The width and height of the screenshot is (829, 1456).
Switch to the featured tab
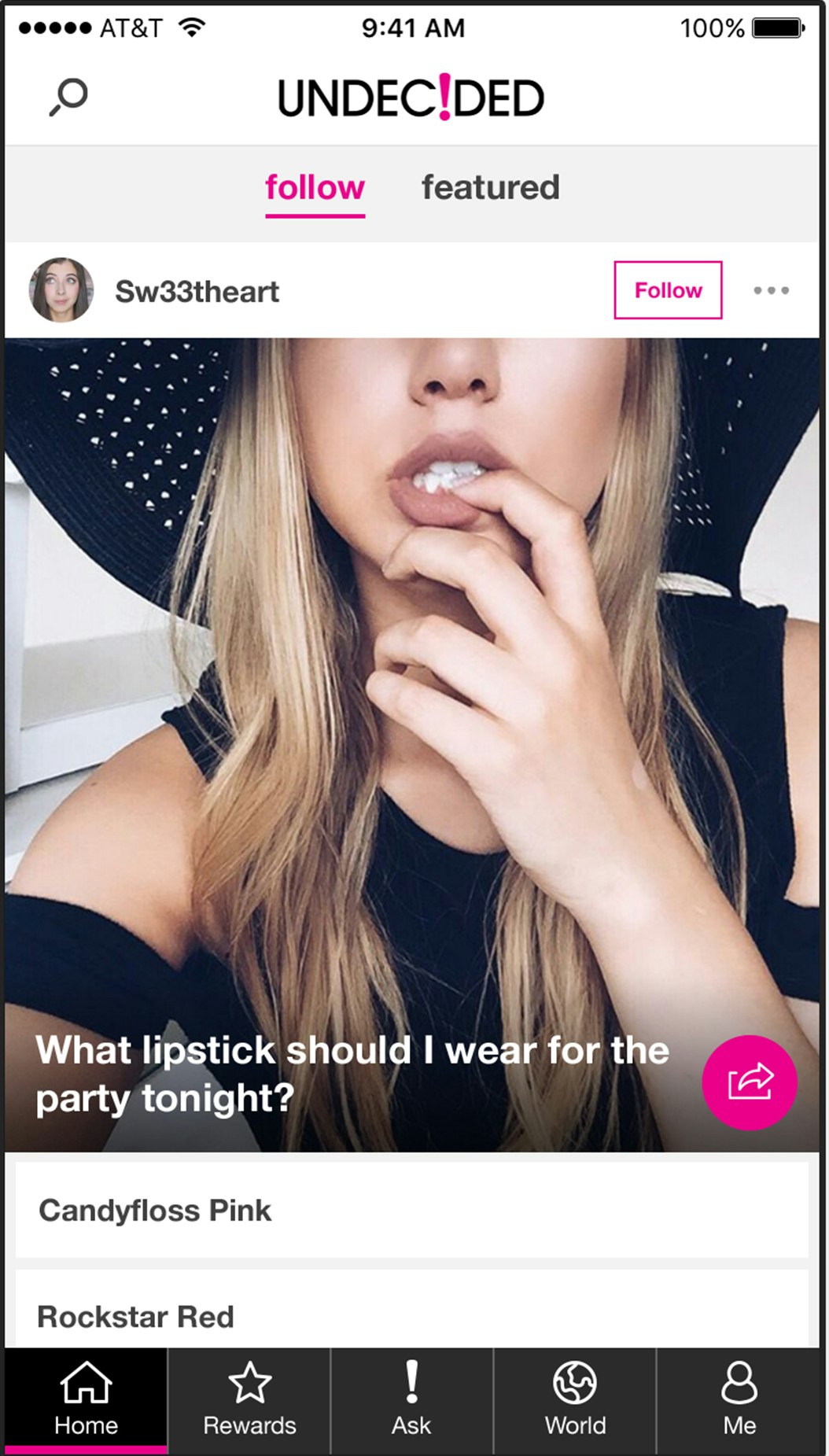tap(490, 189)
